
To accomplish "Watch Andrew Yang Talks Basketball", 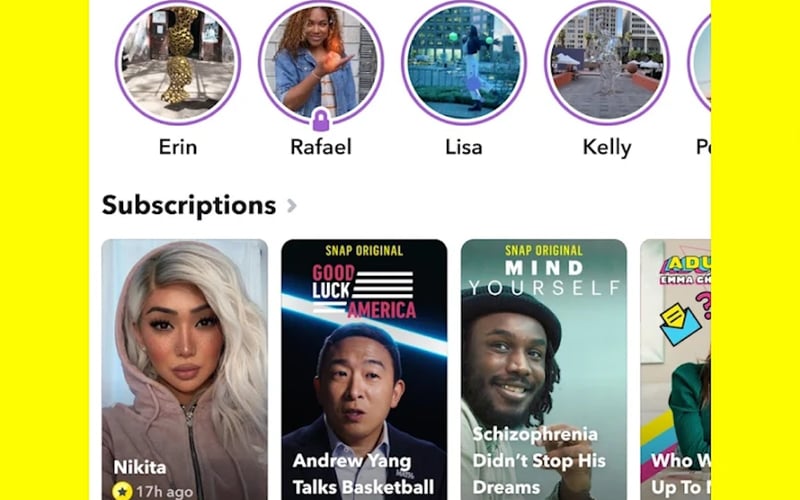I will [363, 370].
